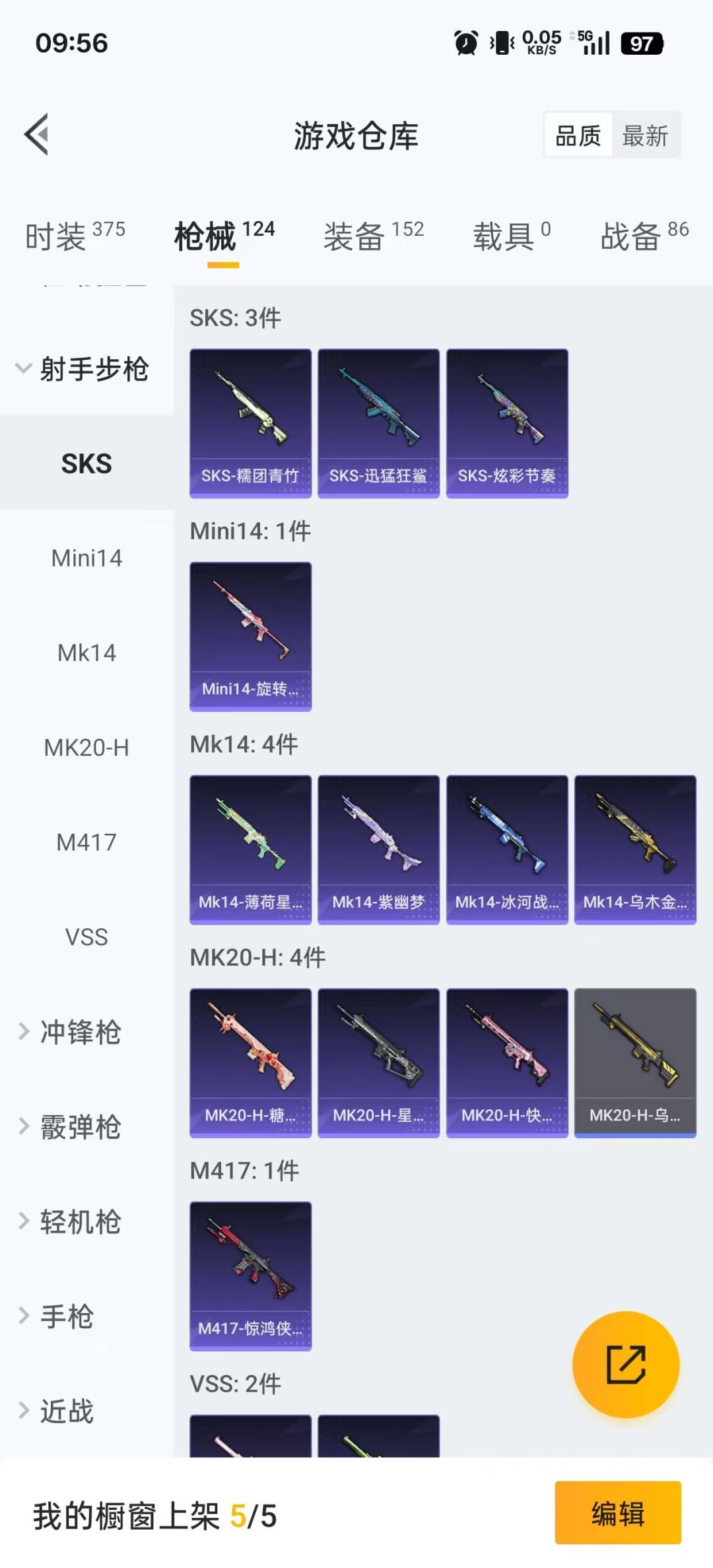Screen dimensions: 713x1568
Task: Go back using the top-left arrow
Action: tap(37, 135)
